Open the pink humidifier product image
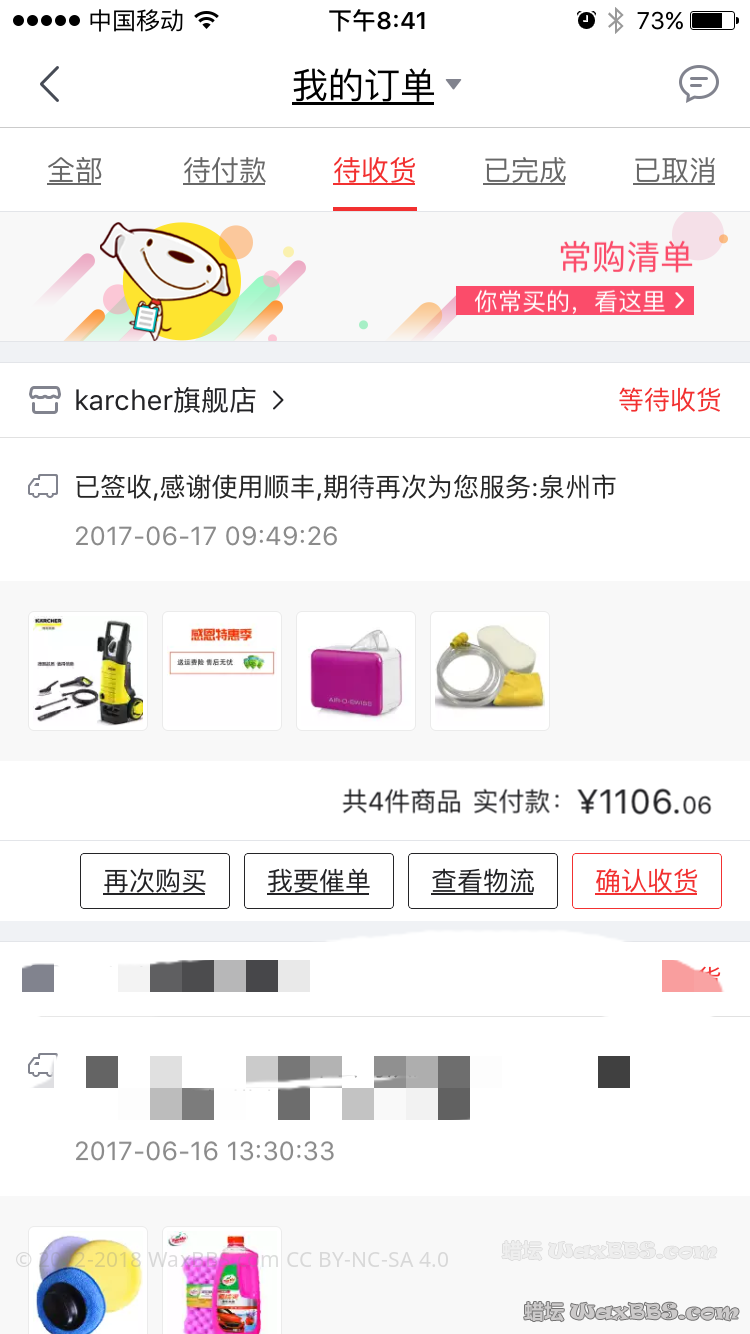750x1334 pixels. (x=356, y=671)
